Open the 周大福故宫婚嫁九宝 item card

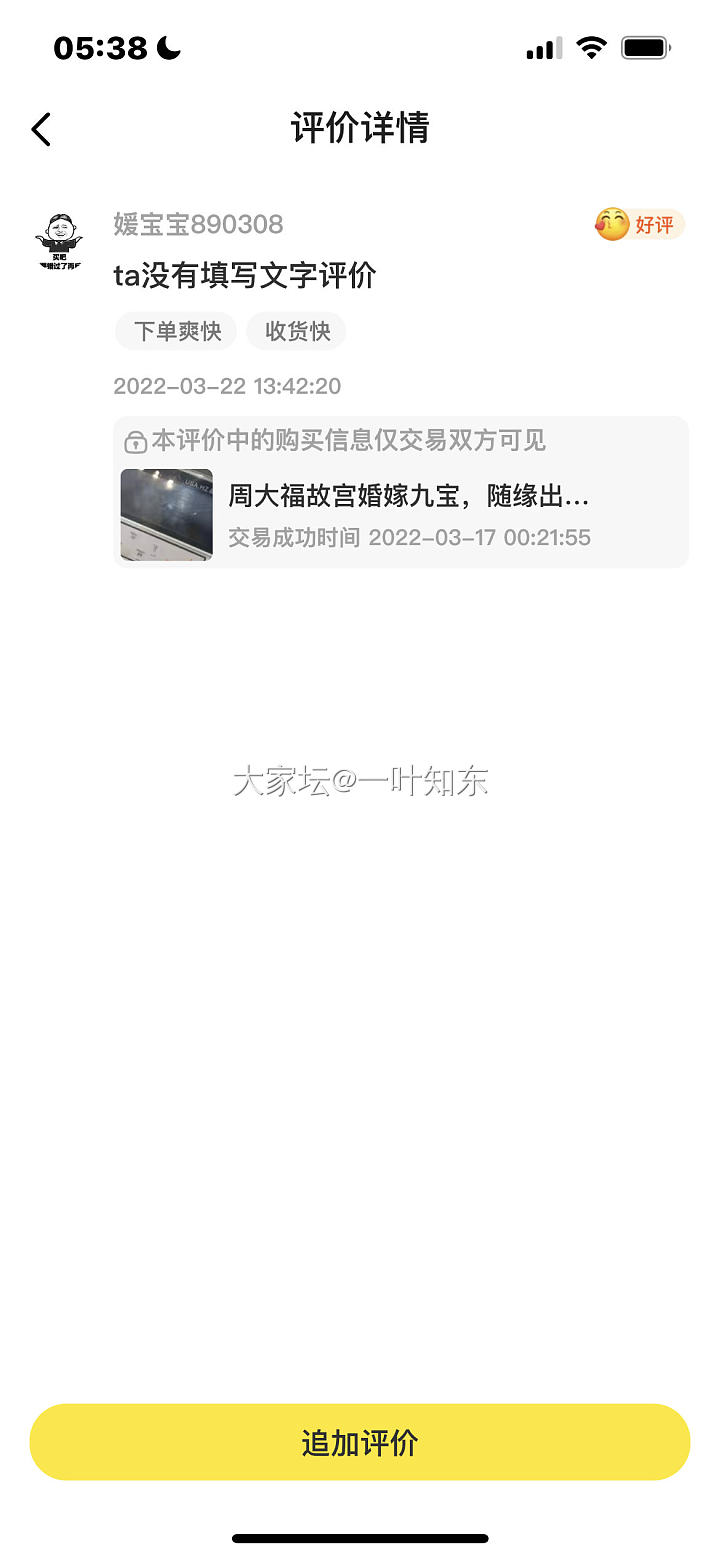click(x=400, y=515)
